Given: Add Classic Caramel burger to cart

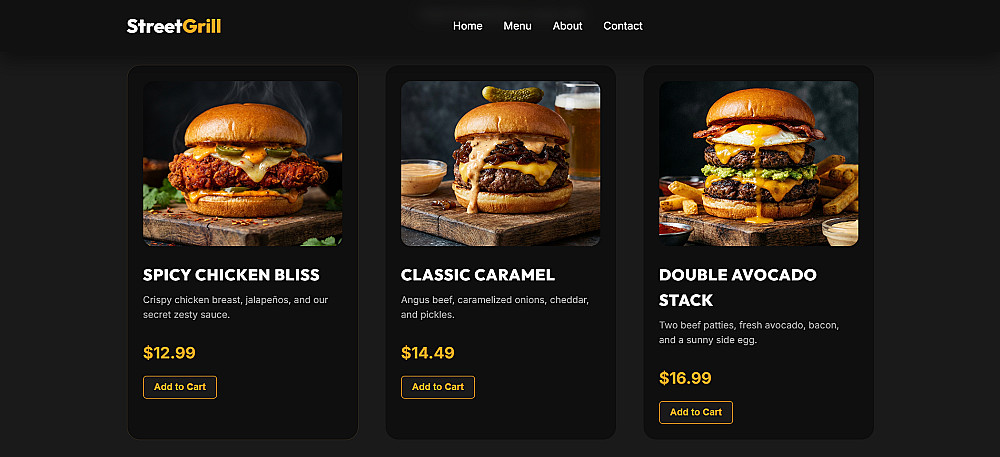Looking at the screenshot, I should [438, 387].
